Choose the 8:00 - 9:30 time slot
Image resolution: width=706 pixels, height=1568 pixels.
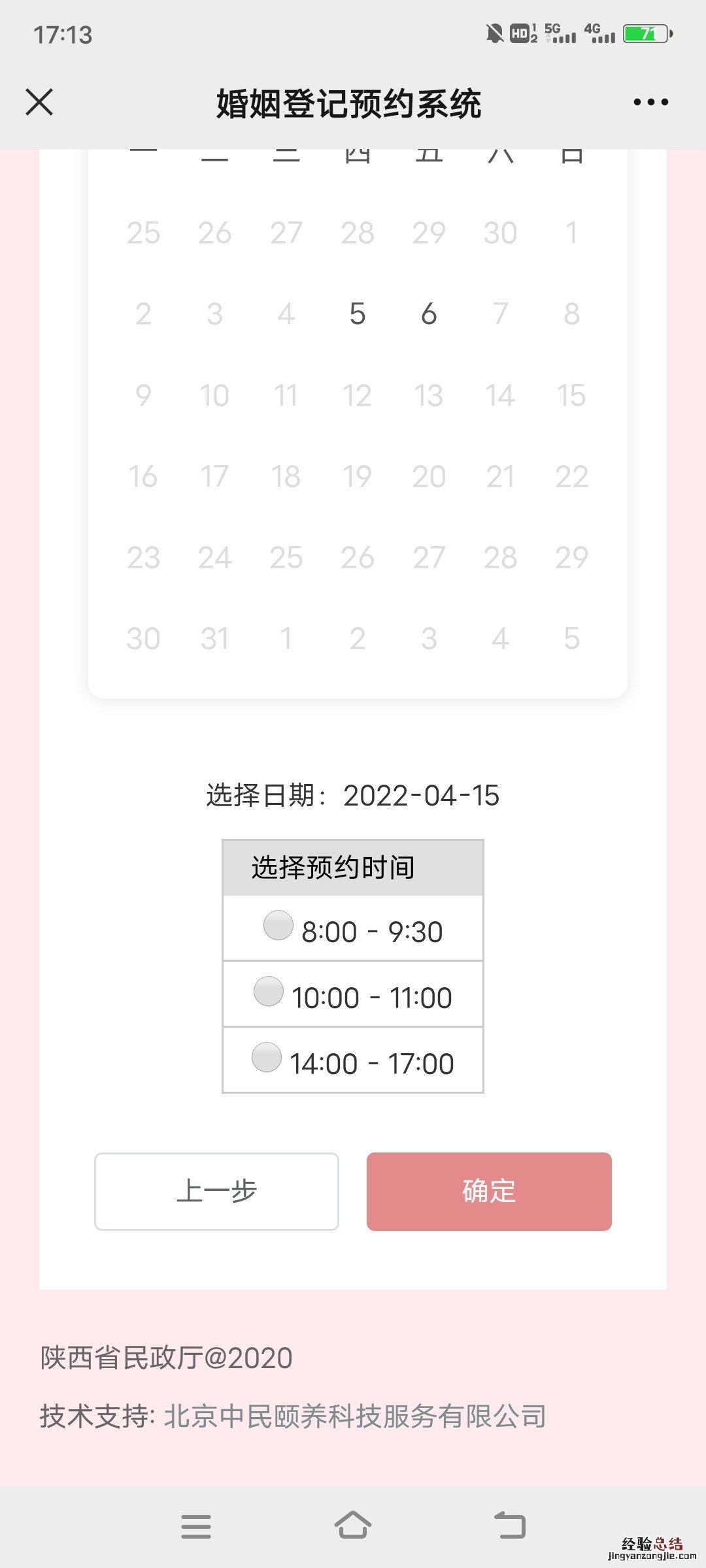(x=278, y=926)
